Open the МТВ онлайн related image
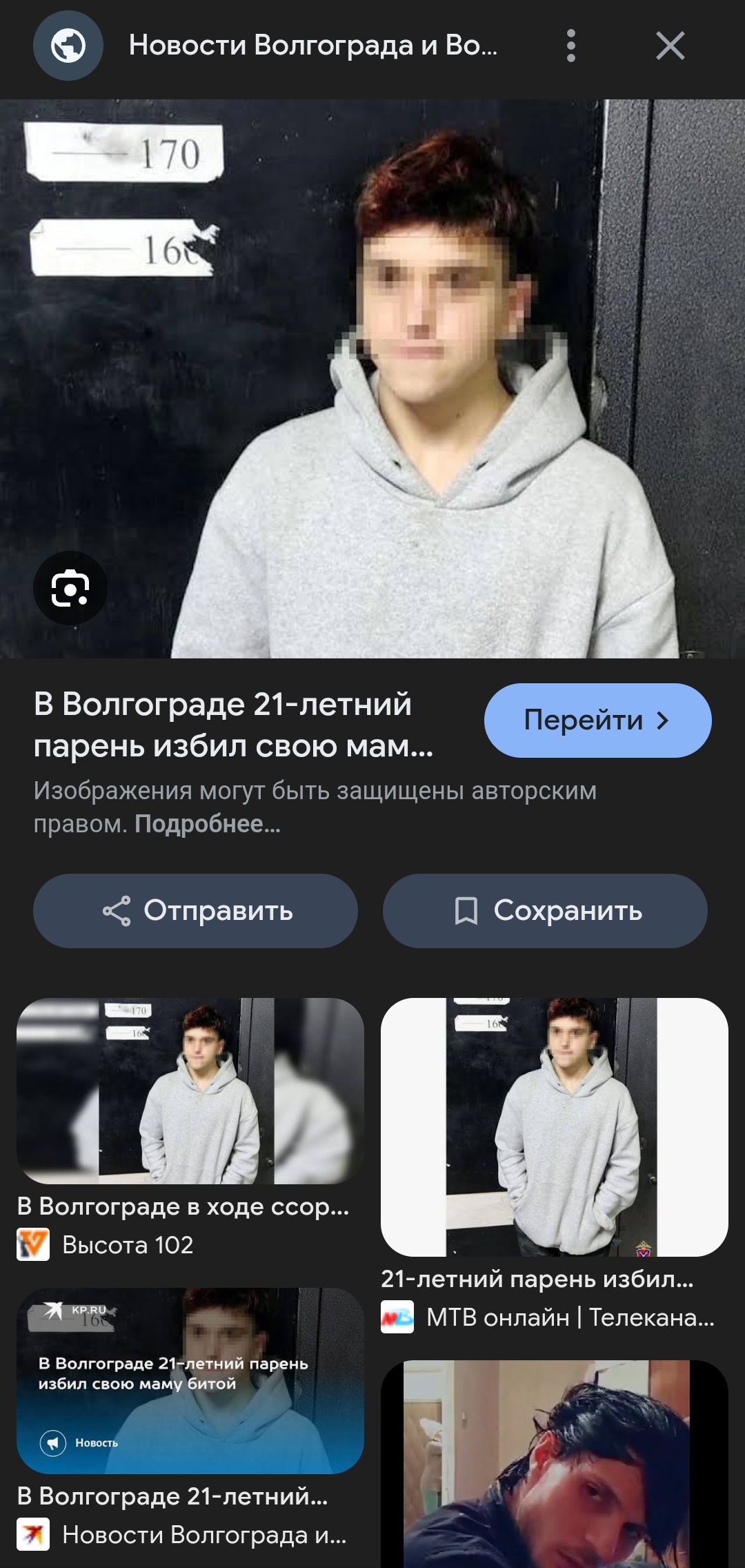 (x=554, y=1126)
